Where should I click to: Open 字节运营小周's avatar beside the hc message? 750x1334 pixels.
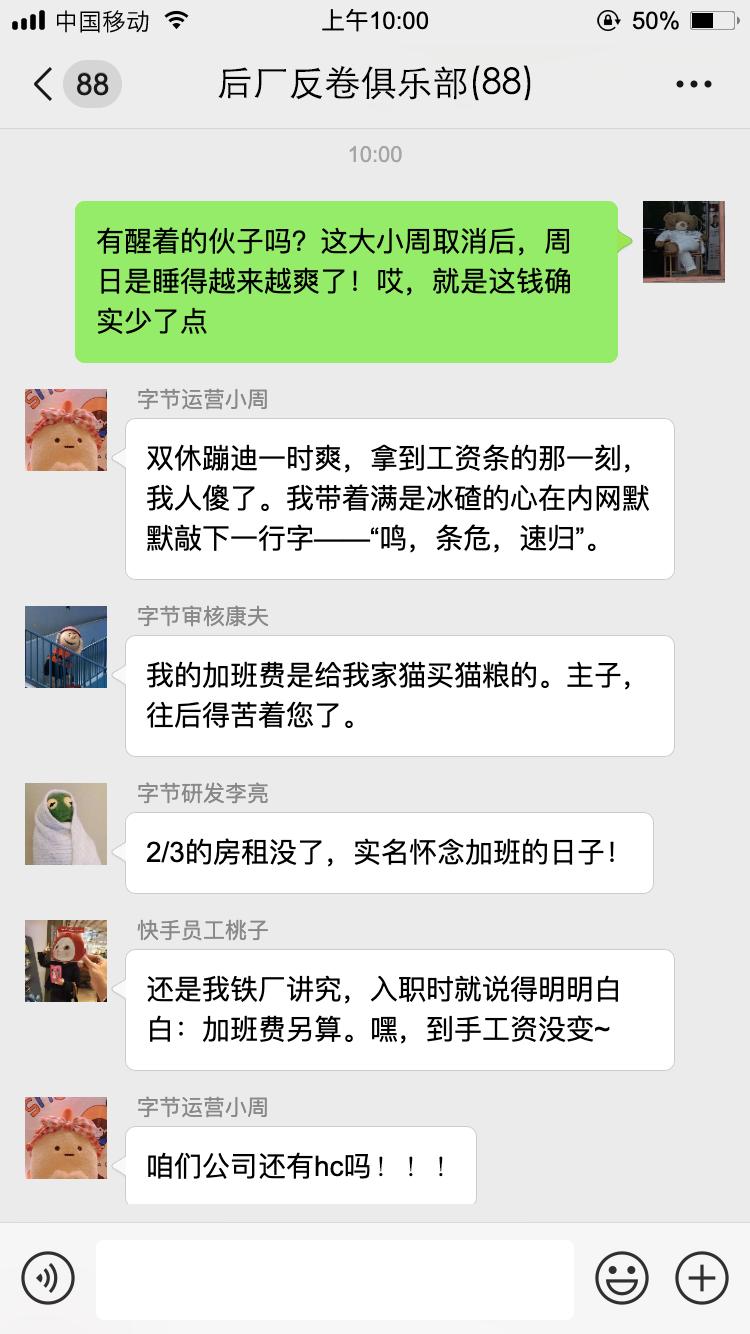(x=66, y=1138)
